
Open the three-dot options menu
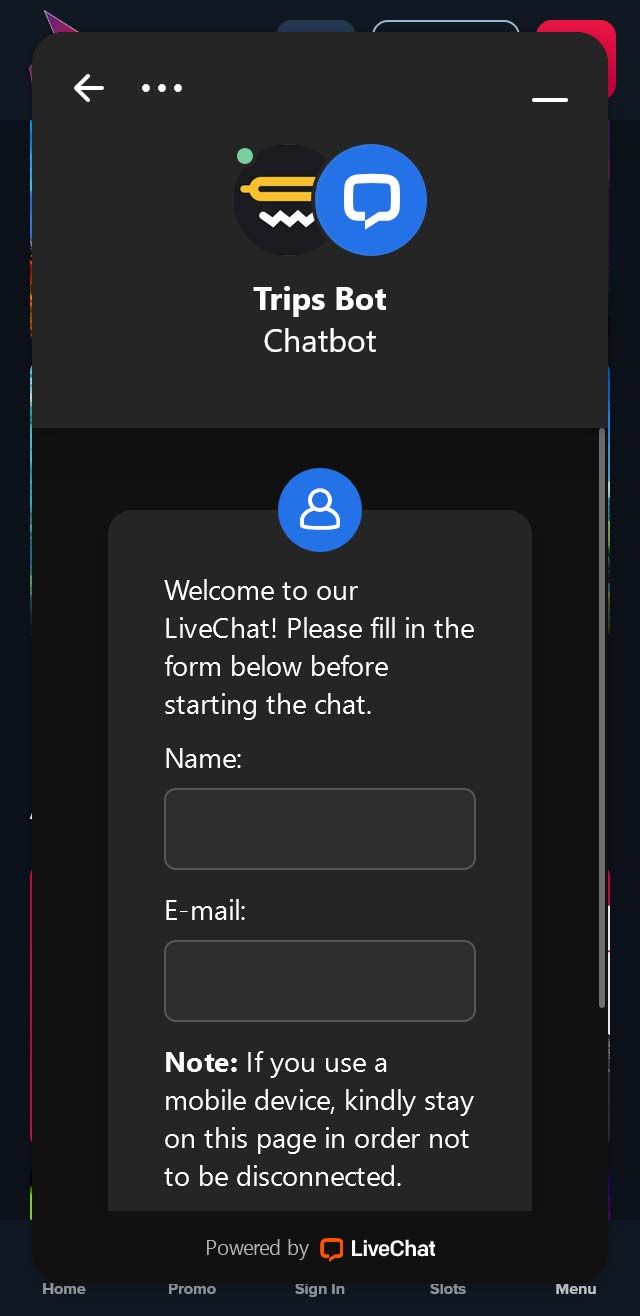click(162, 88)
